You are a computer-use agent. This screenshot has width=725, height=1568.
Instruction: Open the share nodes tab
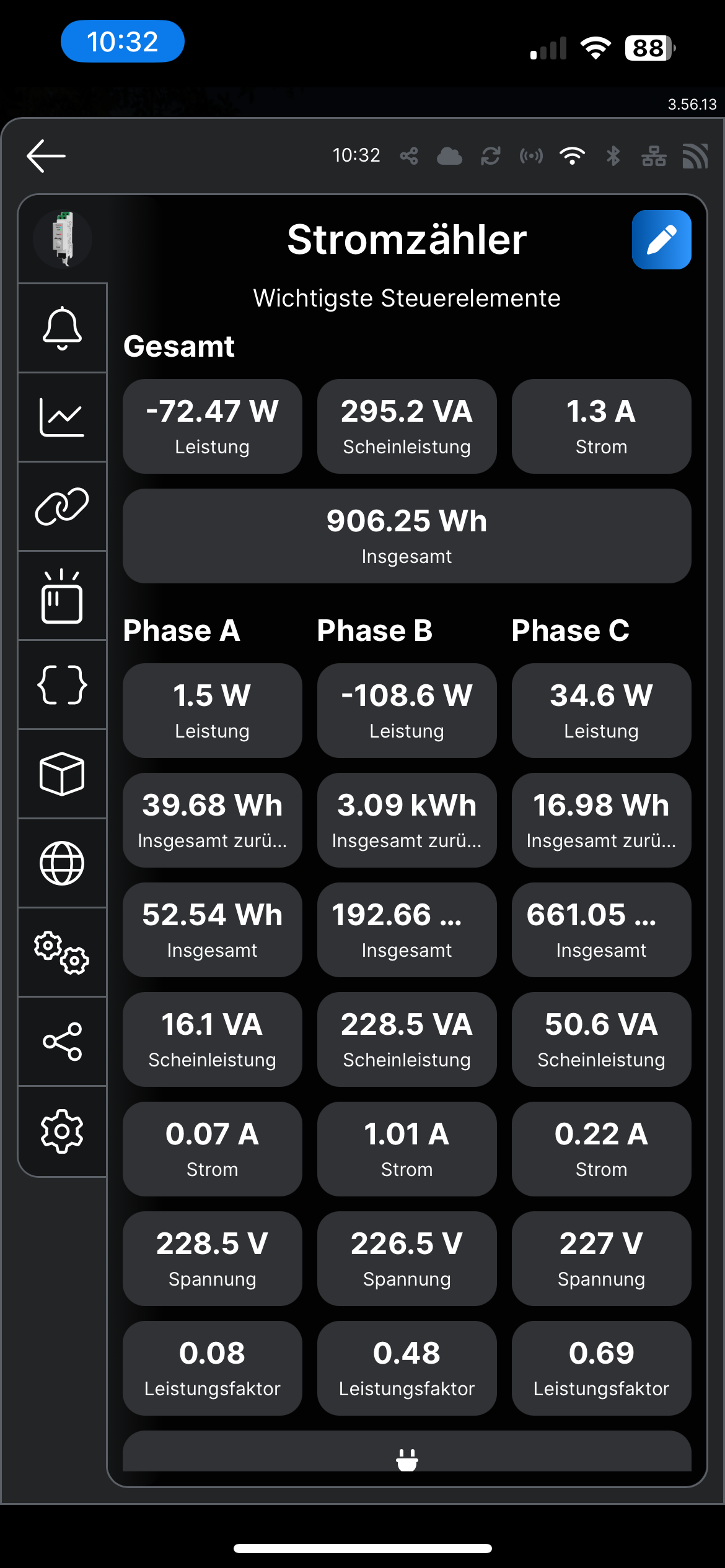click(62, 1042)
